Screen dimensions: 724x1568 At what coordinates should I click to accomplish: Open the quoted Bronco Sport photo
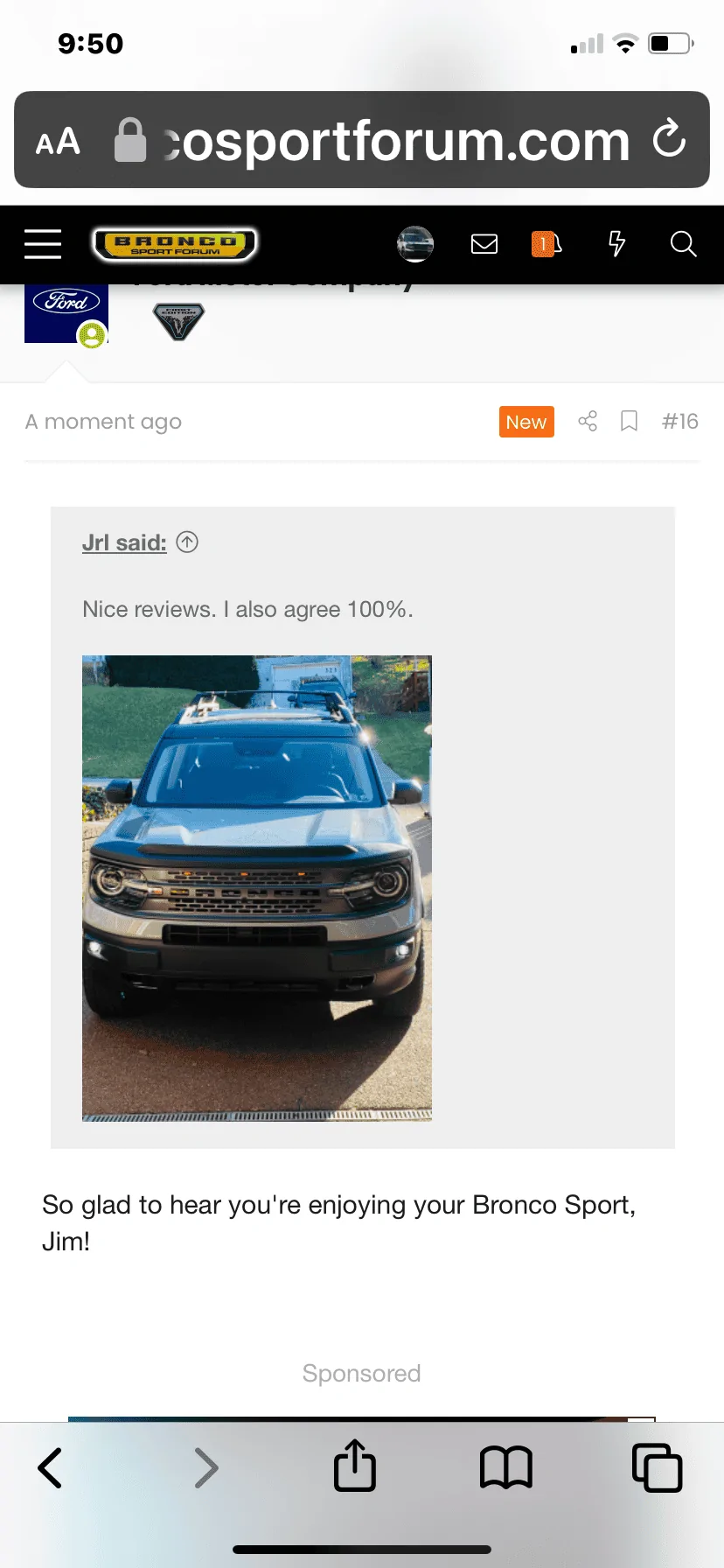pos(256,887)
